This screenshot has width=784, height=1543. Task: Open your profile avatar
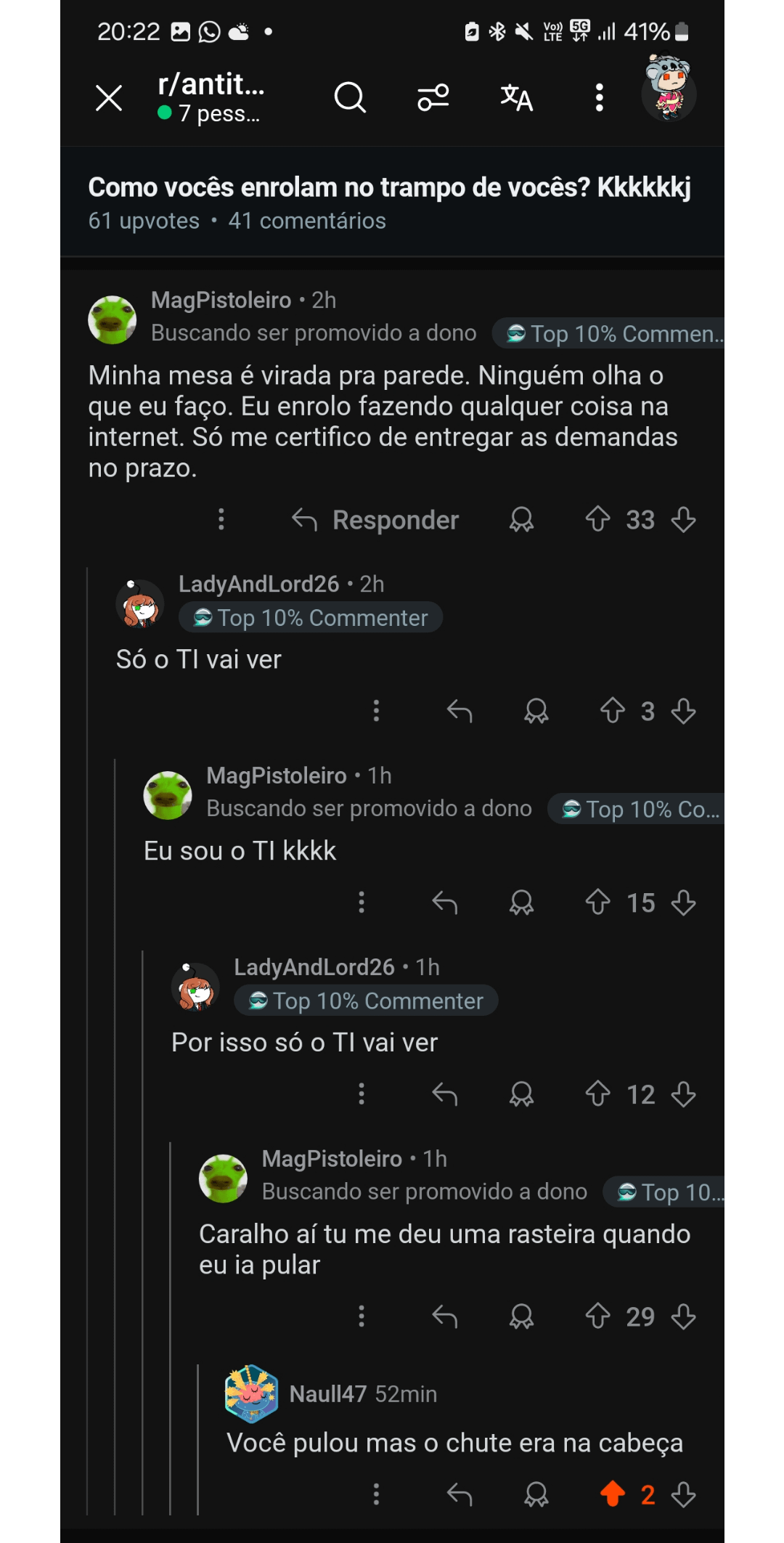(669, 91)
